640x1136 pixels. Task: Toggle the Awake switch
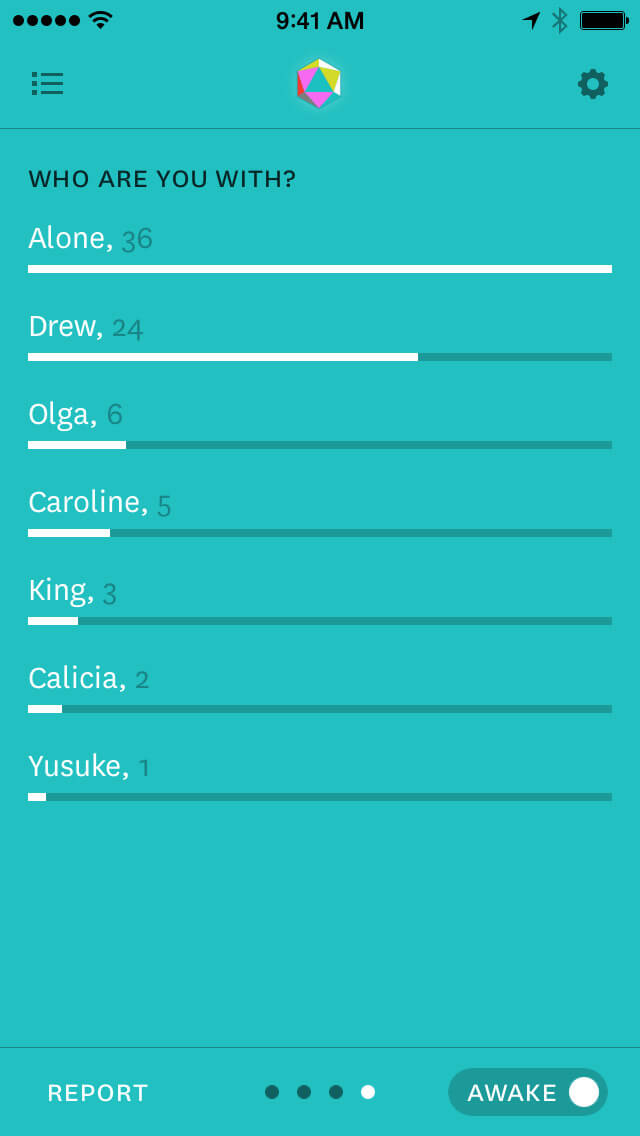[528, 1092]
